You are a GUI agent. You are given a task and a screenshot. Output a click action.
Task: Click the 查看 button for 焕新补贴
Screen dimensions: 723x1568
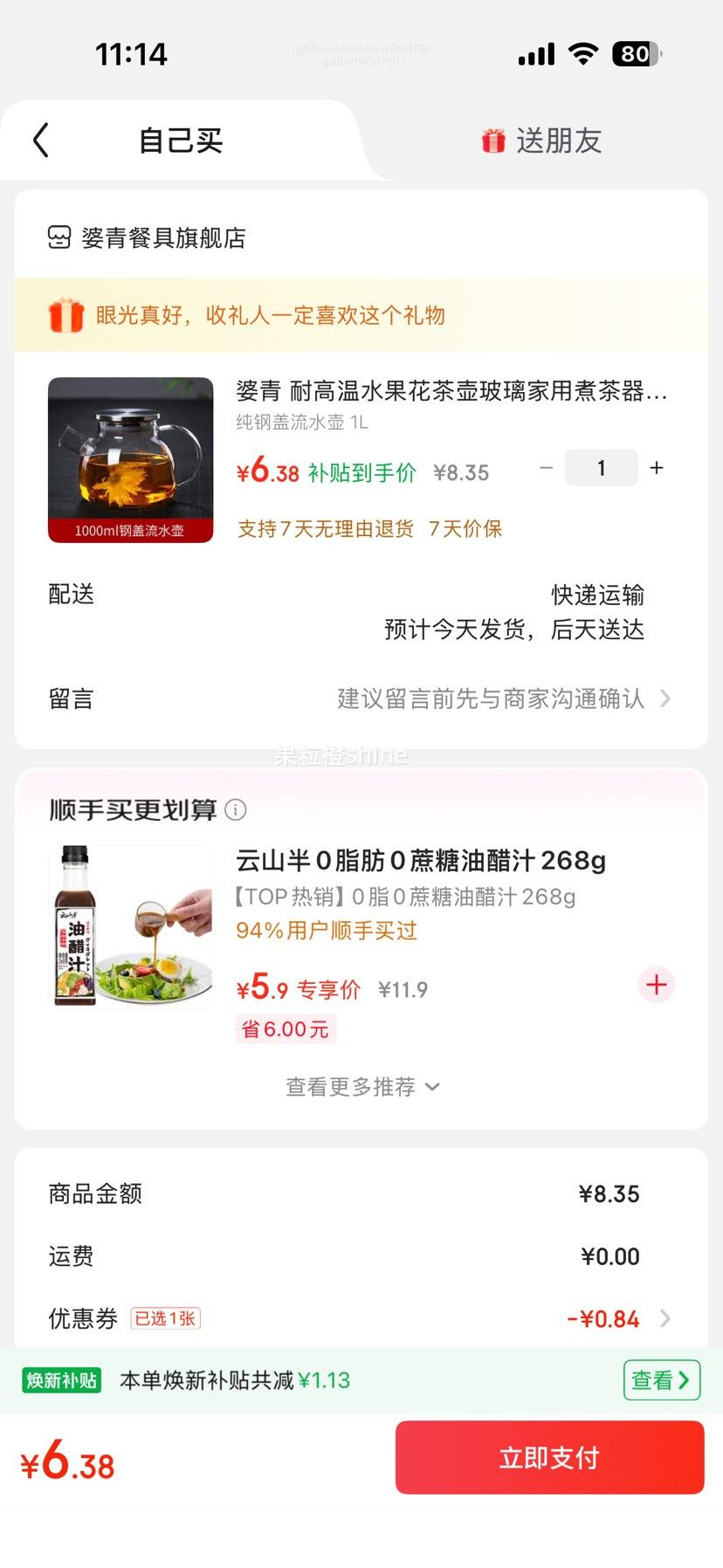[x=661, y=1379]
